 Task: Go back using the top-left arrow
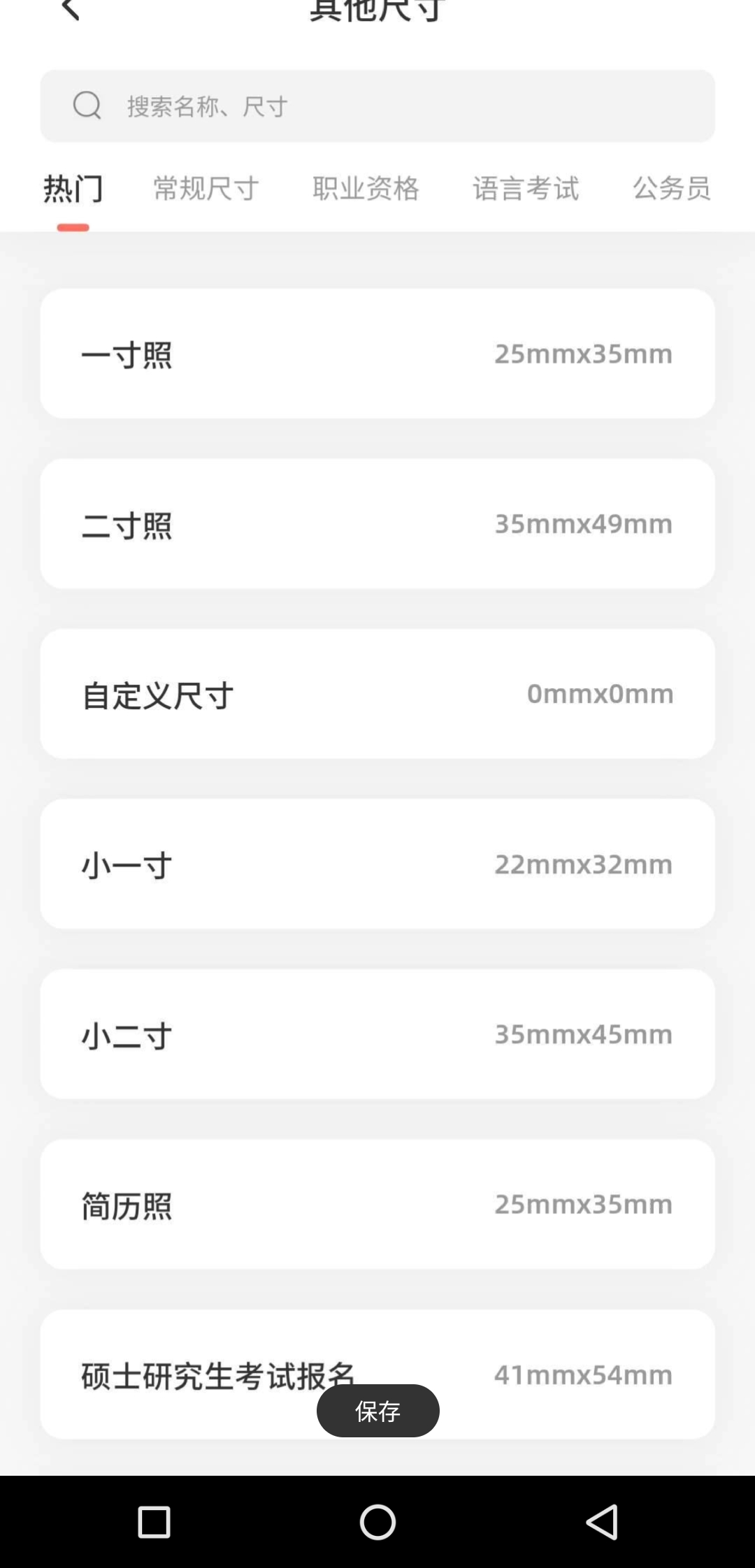71,10
